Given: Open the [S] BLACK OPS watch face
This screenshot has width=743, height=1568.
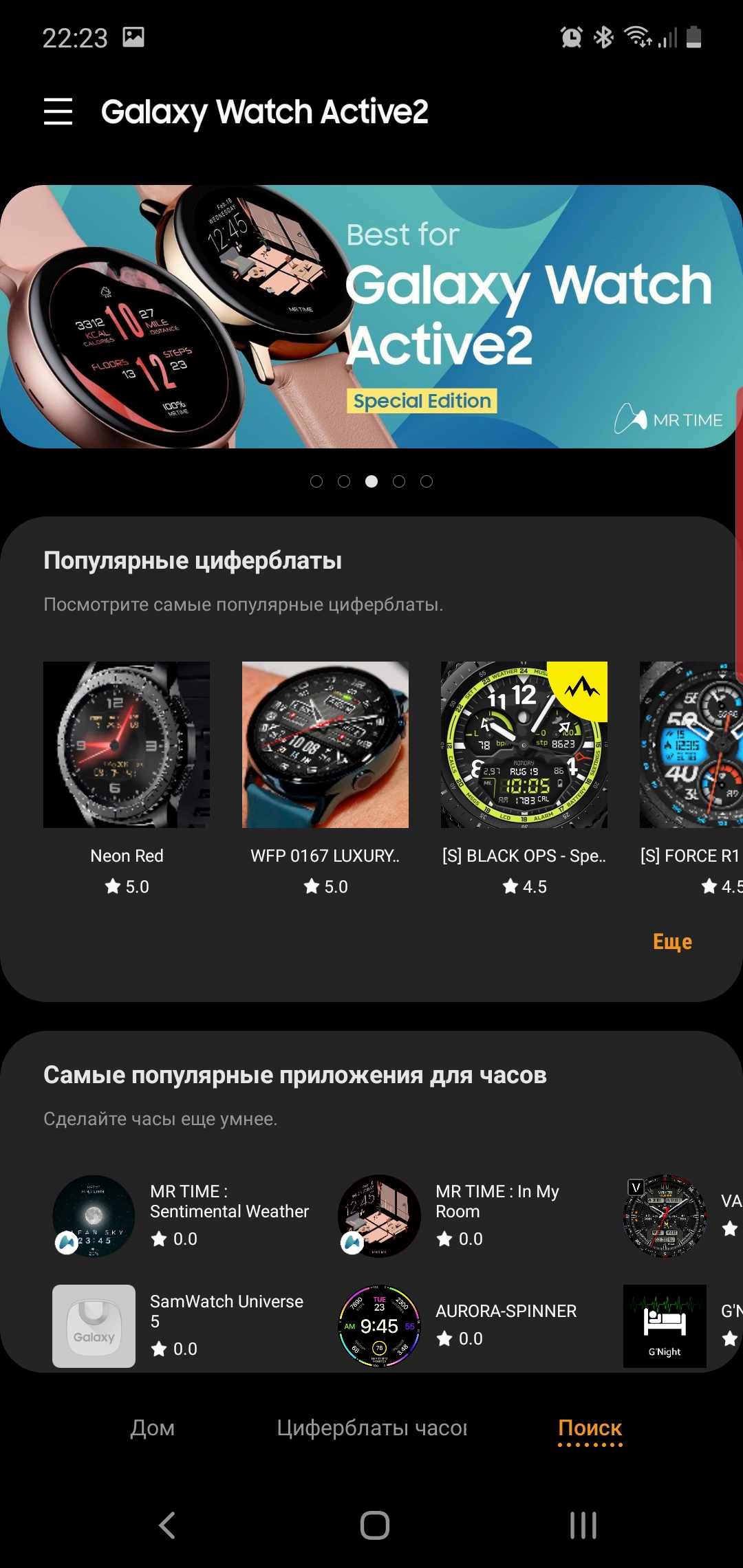Looking at the screenshot, I should point(524,745).
